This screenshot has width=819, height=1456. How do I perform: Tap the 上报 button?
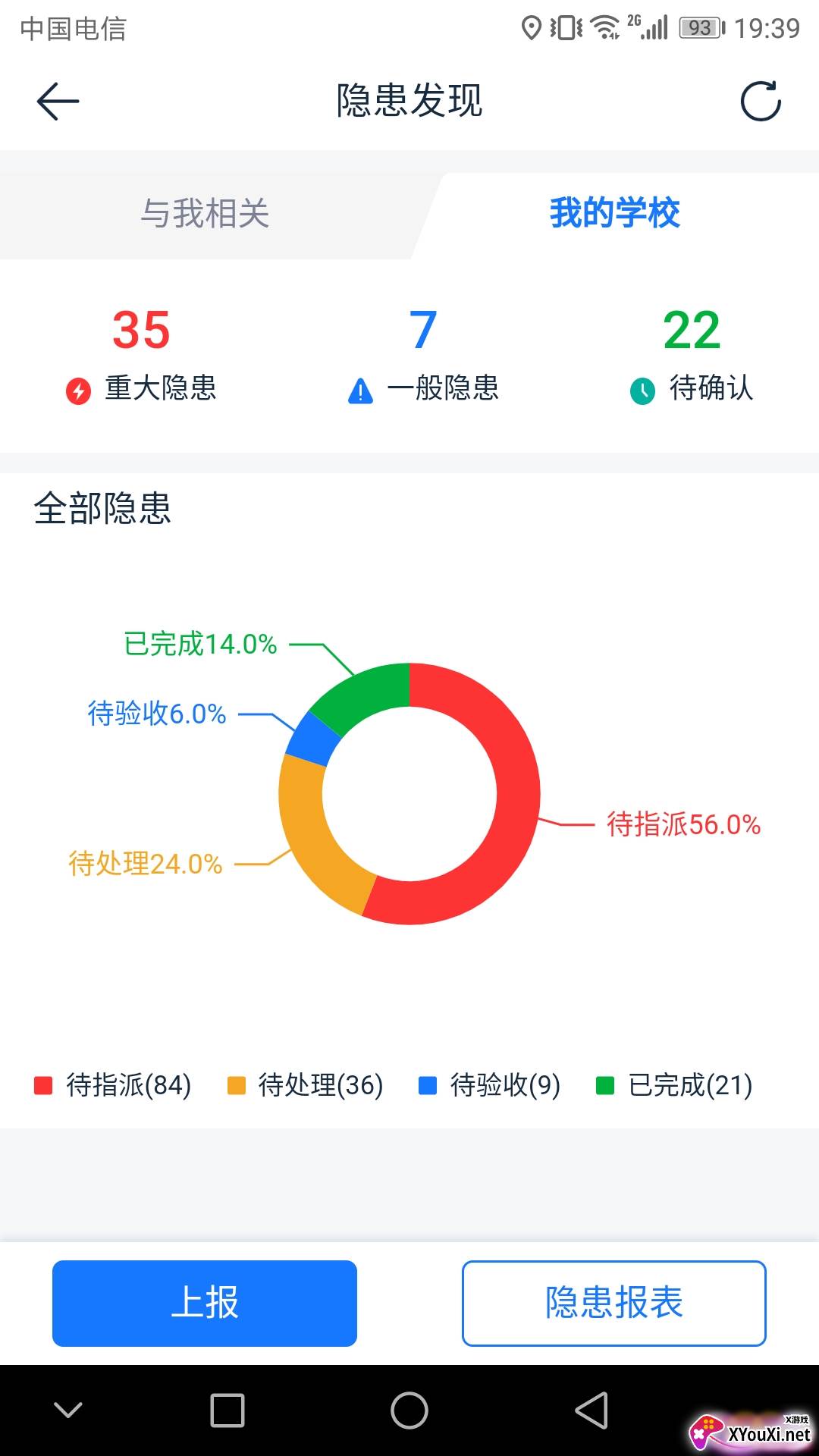[205, 1303]
